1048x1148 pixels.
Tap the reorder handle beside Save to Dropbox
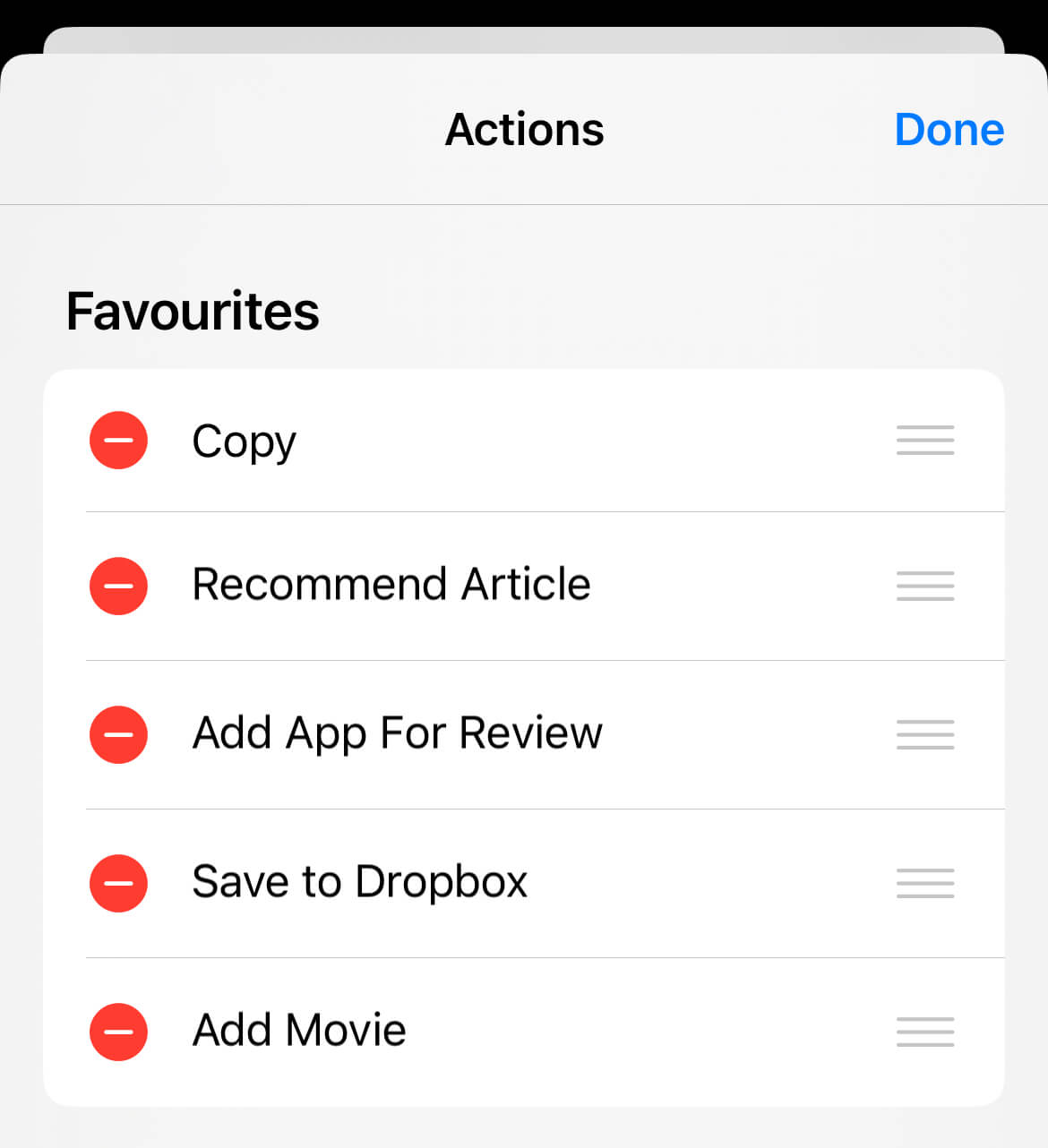[925, 884]
